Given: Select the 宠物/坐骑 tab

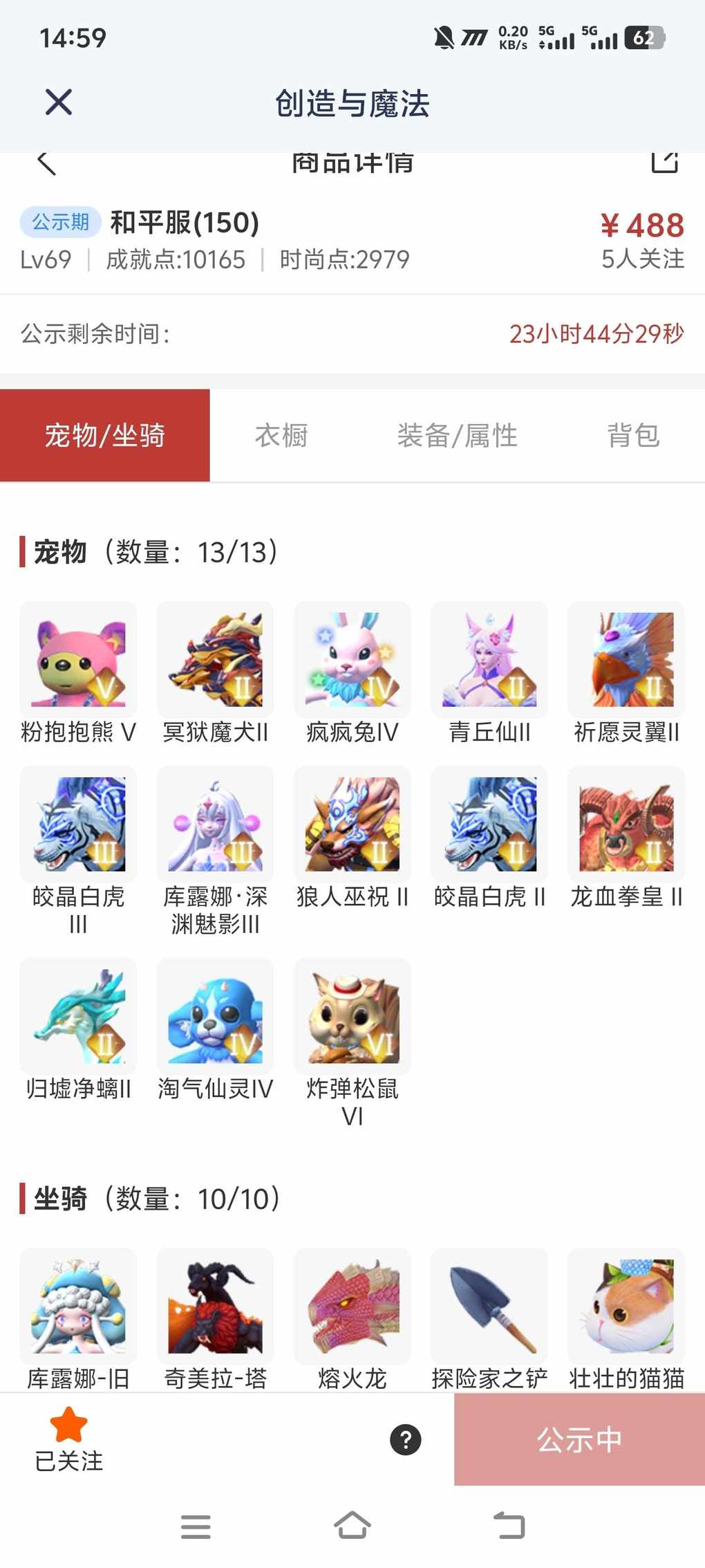Looking at the screenshot, I should click(105, 436).
